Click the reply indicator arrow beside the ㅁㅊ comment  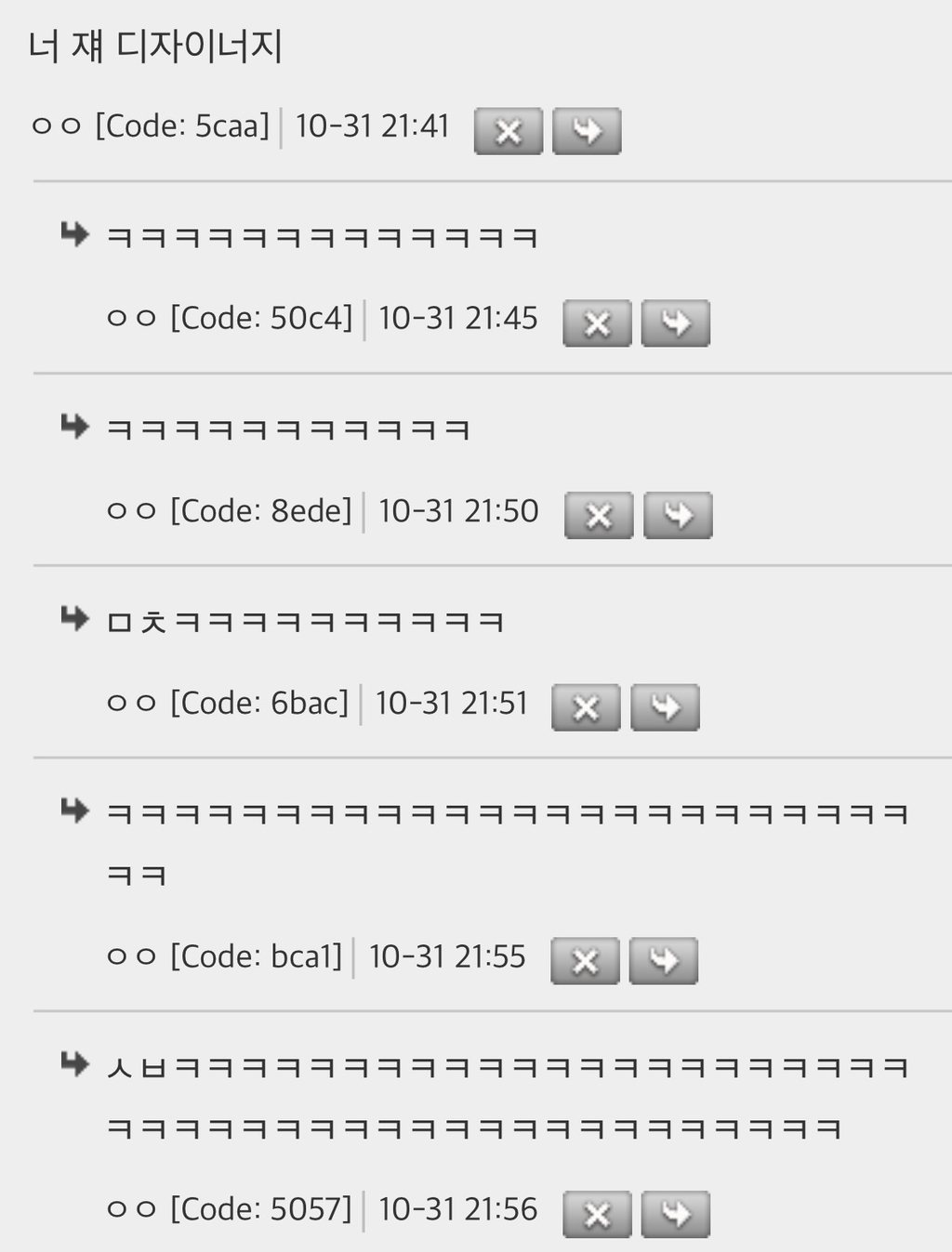(x=73, y=619)
